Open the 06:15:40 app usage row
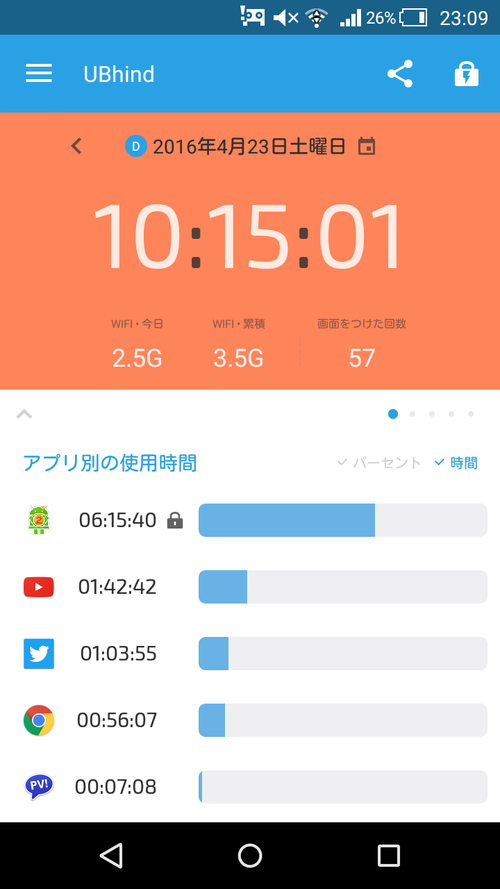The width and height of the screenshot is (500, 889). [255, 520]
